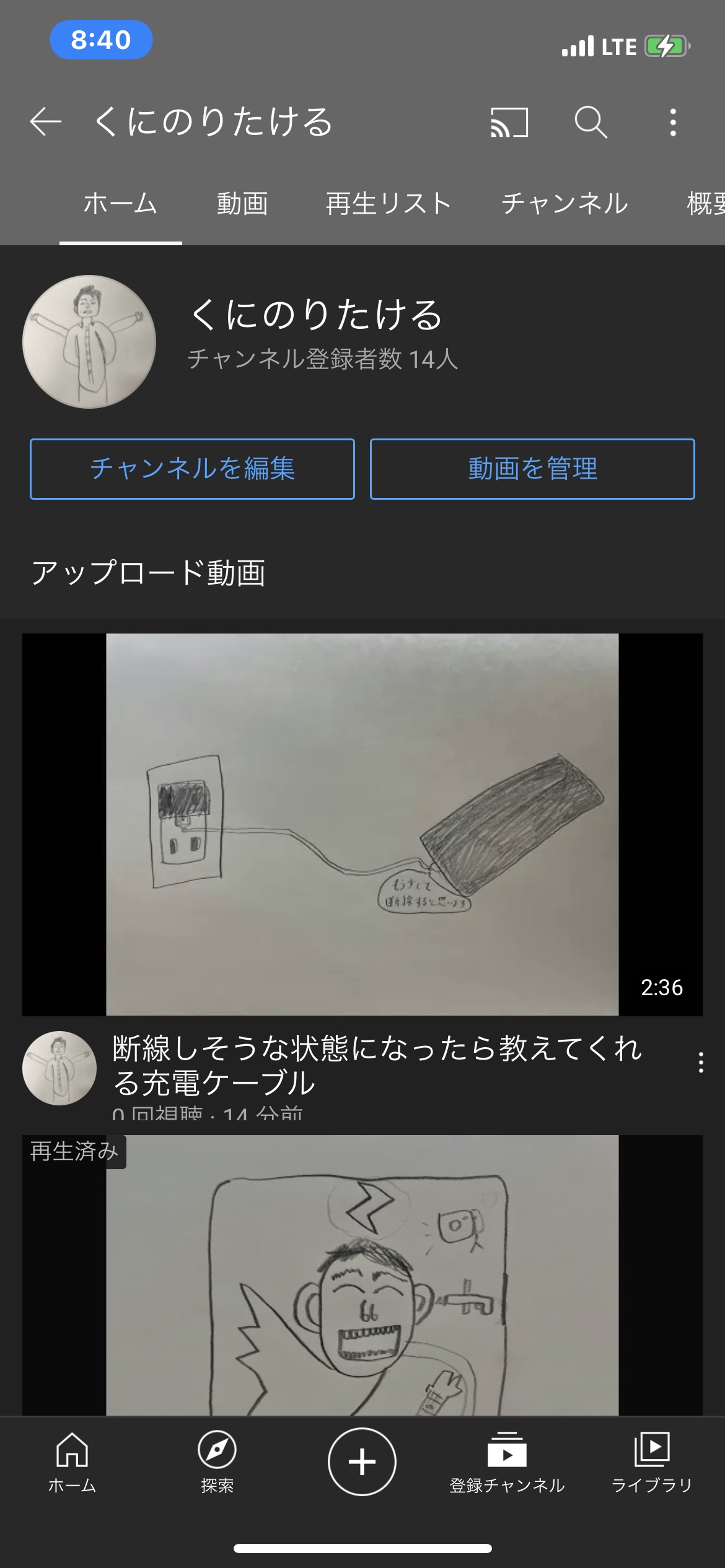This screenshot has height=1568, width=725.
Task: Switch to the 動画 tab
Action: click(x=242, y=204)
